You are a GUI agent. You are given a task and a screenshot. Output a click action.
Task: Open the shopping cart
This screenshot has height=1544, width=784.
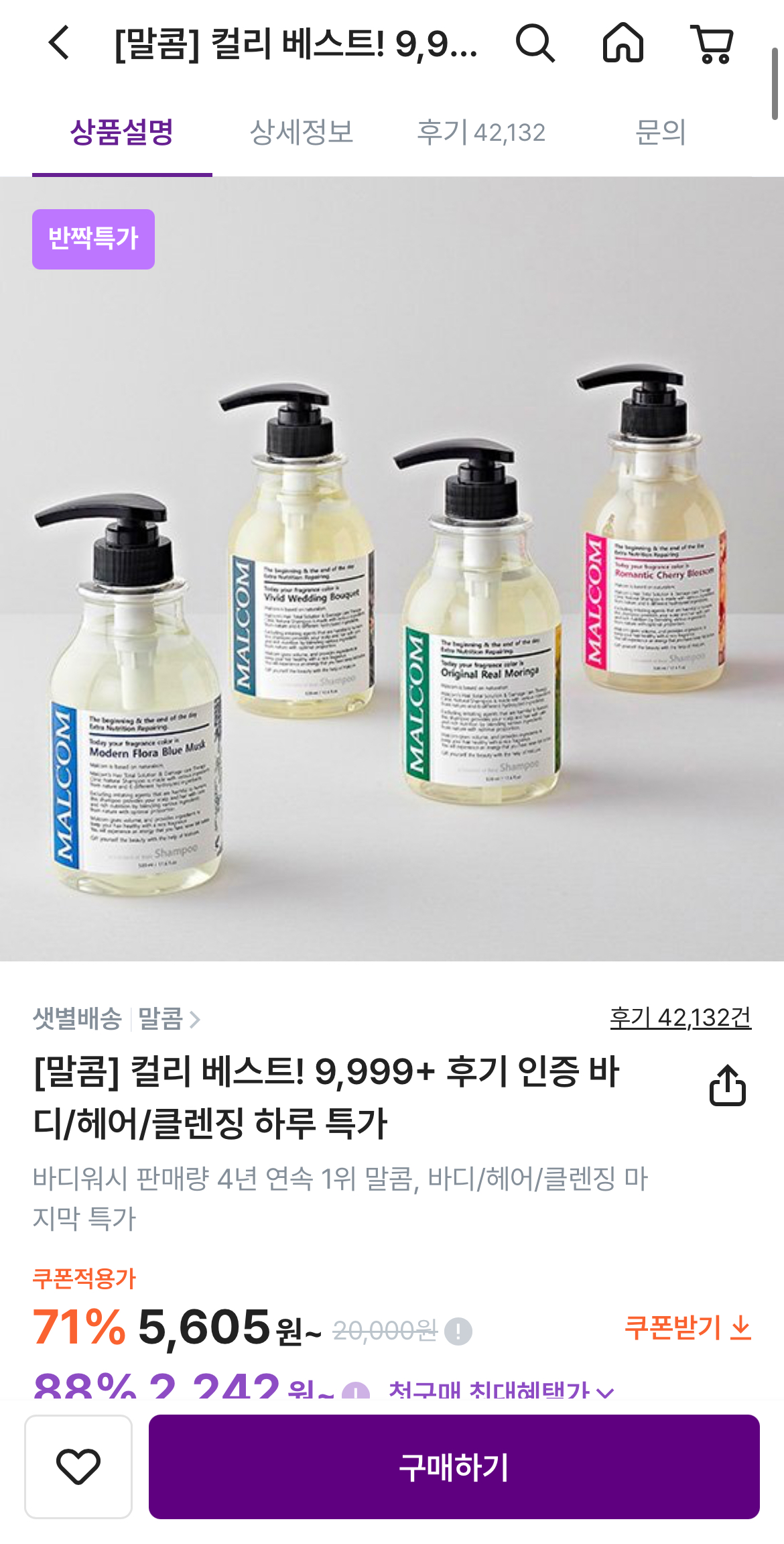point(712,43)
